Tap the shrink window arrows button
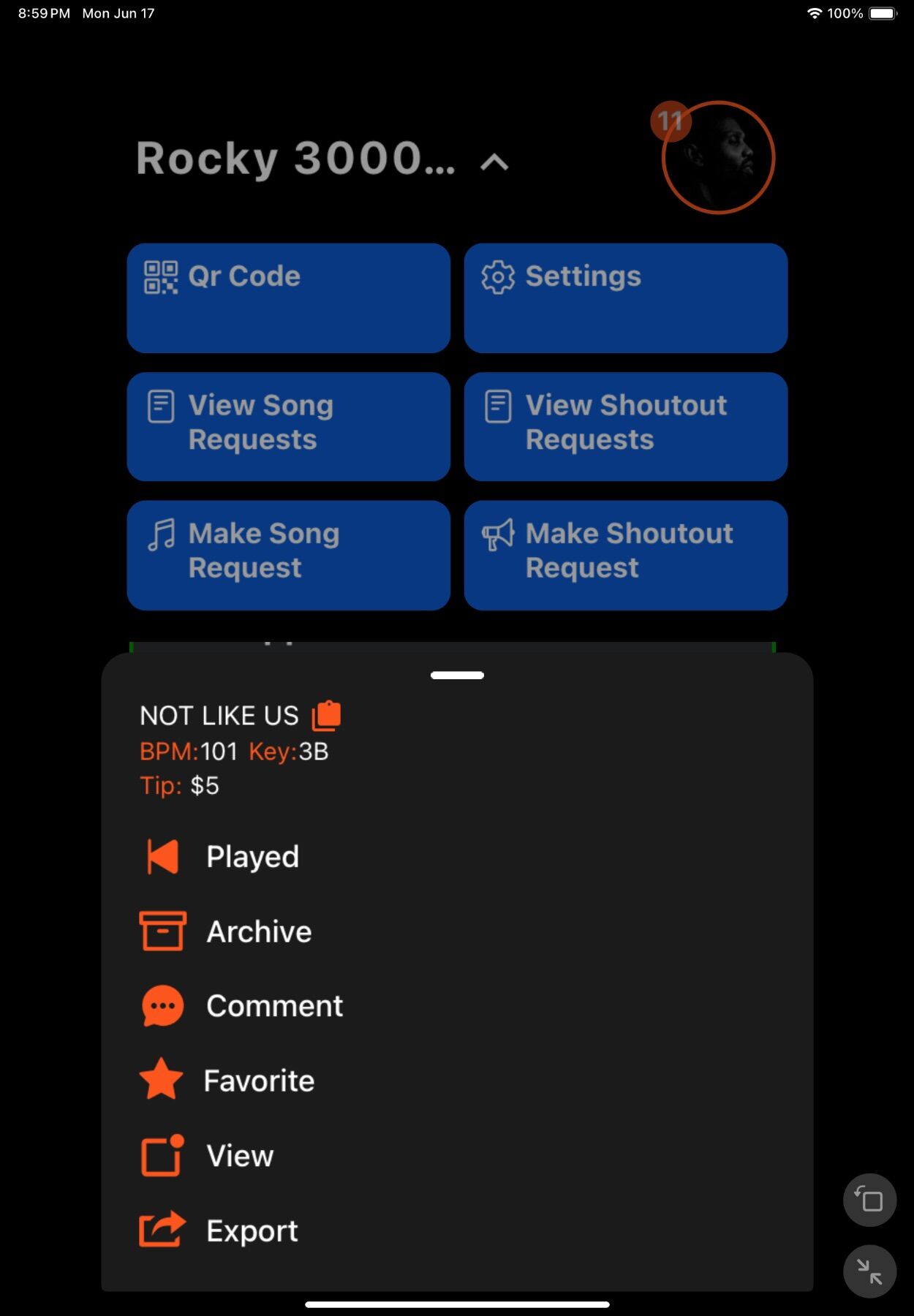This screenshot has height=1316, width=914. click(x=869, y=1271)
